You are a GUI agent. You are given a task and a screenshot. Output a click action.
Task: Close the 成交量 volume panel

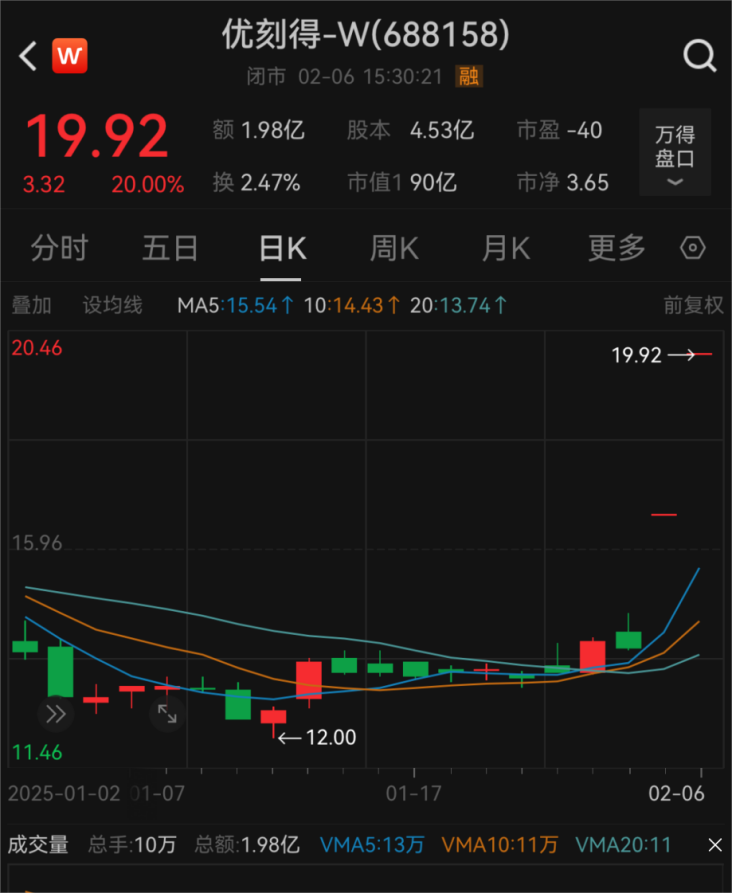pos(715,845)
